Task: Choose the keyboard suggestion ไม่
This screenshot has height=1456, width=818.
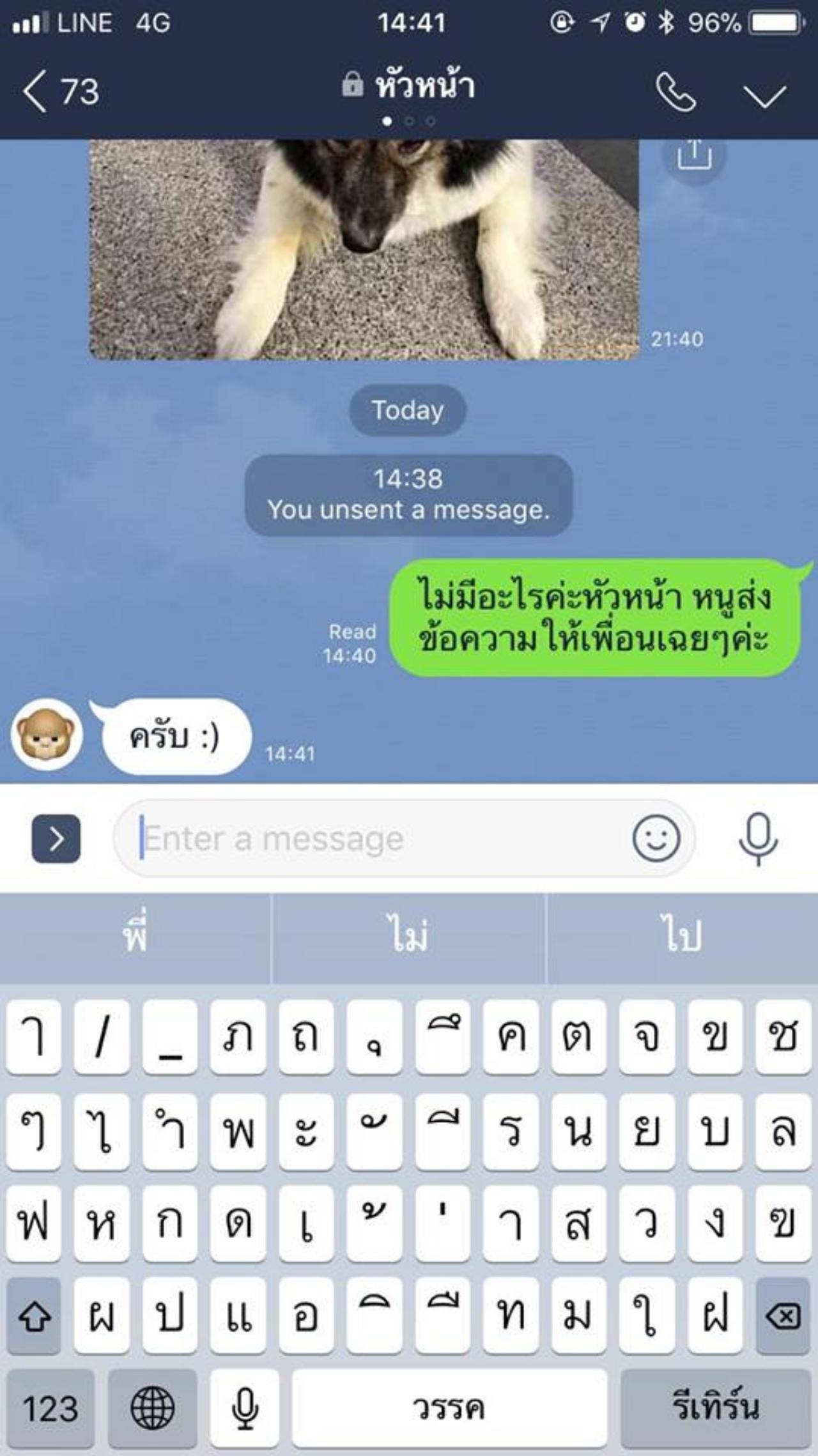Action: point(408,937)
